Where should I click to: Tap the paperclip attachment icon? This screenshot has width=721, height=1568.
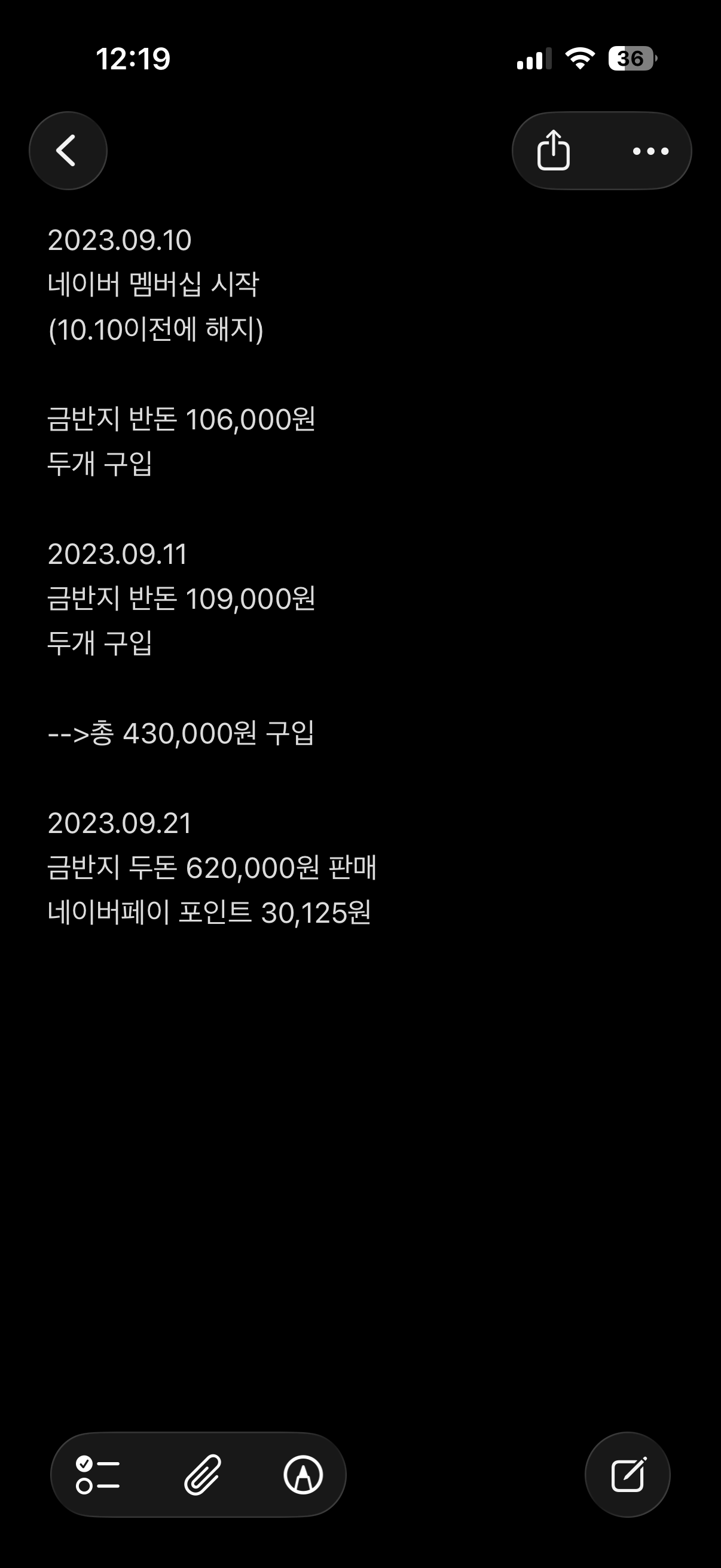(202, 1475)
